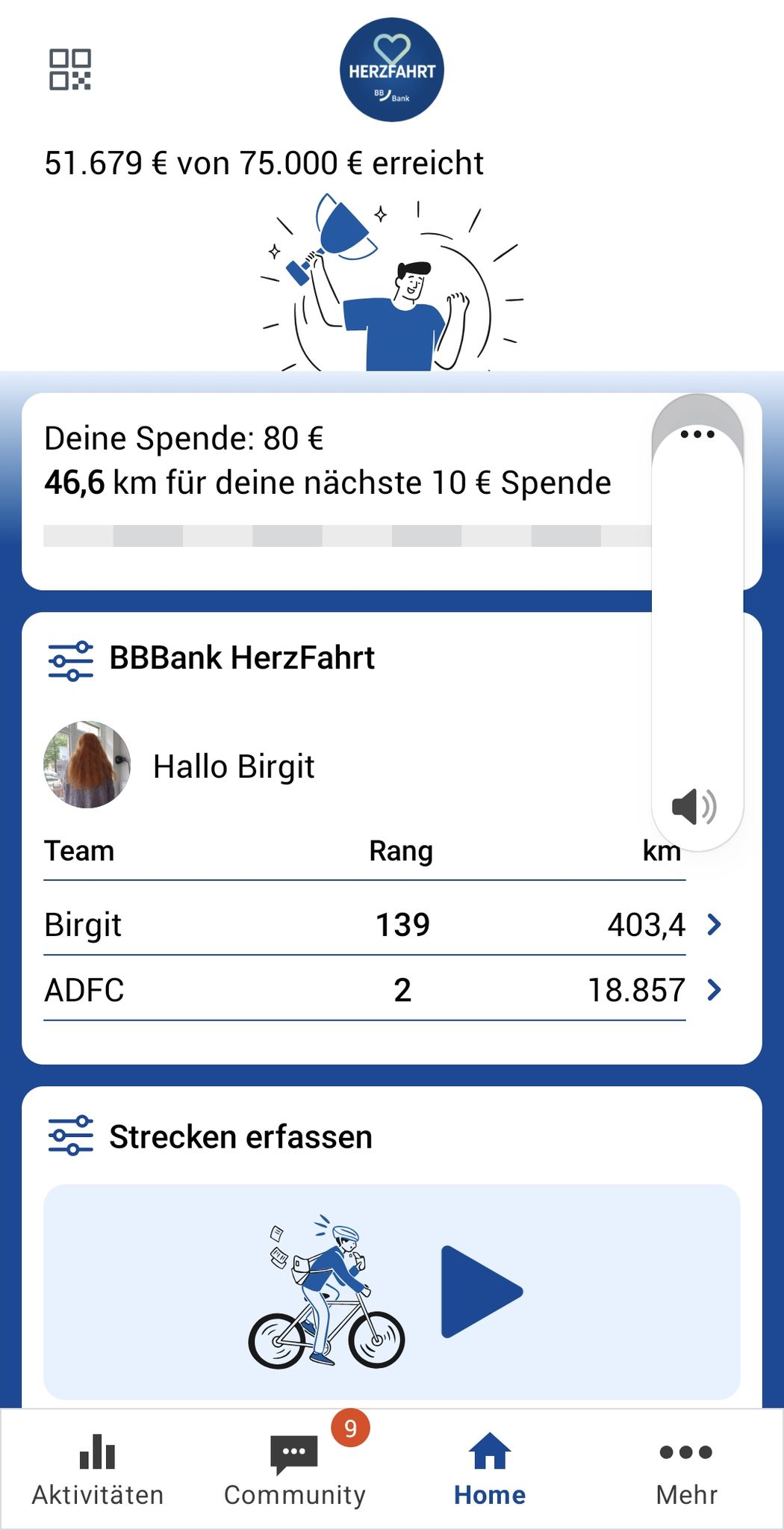Open the Community tab

295,1469
